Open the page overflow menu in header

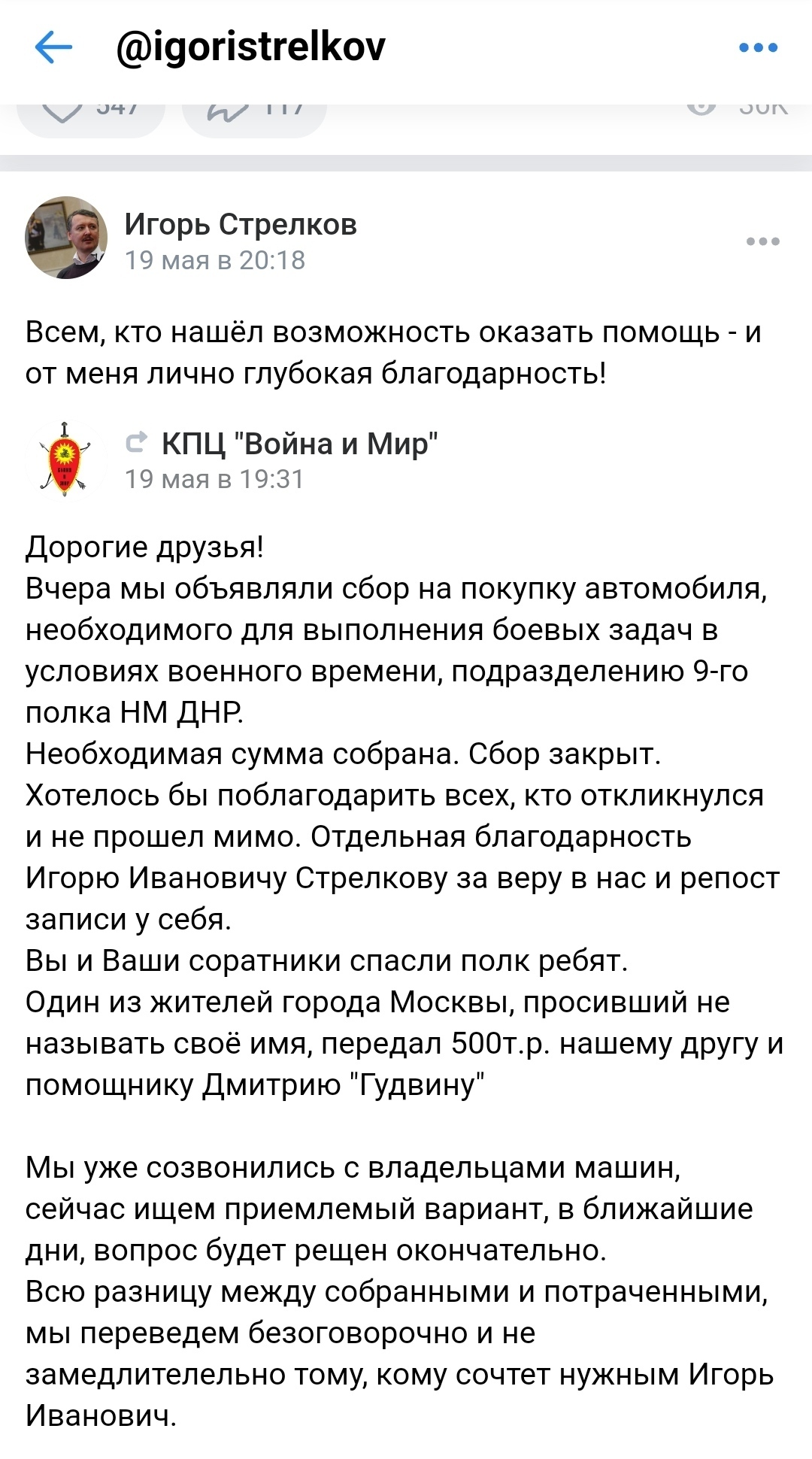(758, 48)
